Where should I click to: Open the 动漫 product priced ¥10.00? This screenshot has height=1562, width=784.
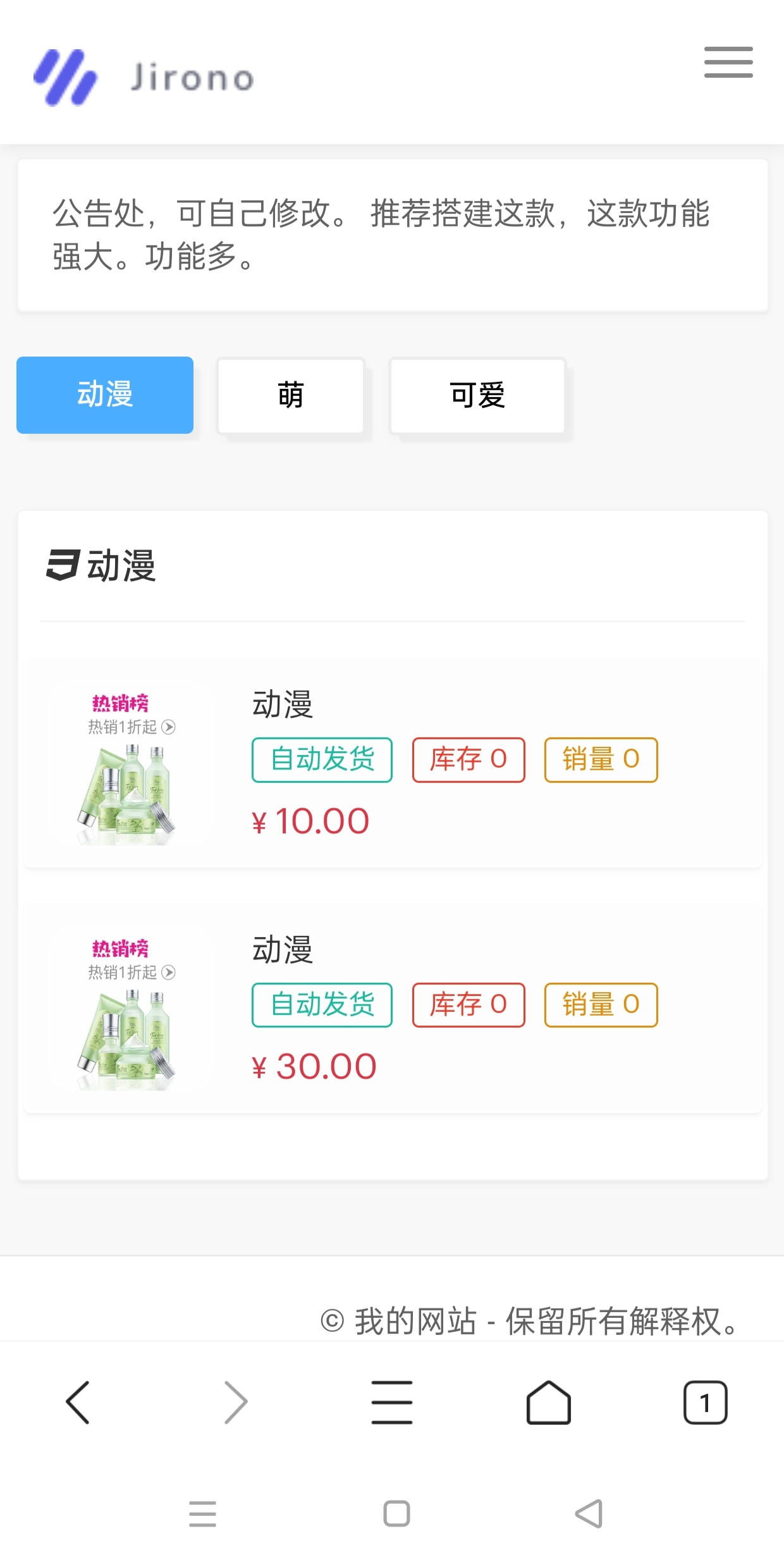click(x=392, y=763)
